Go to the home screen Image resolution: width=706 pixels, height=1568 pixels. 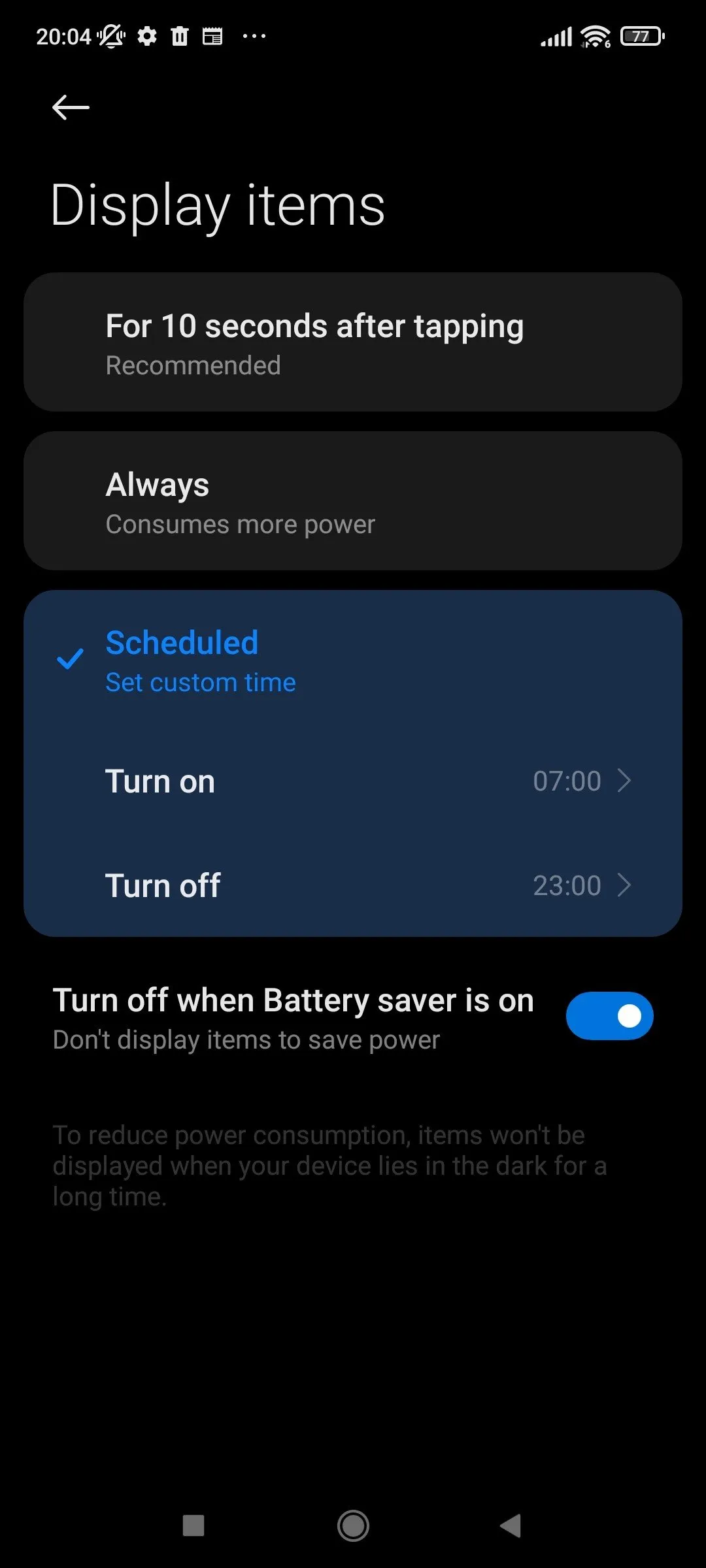tap(353, 1526)
